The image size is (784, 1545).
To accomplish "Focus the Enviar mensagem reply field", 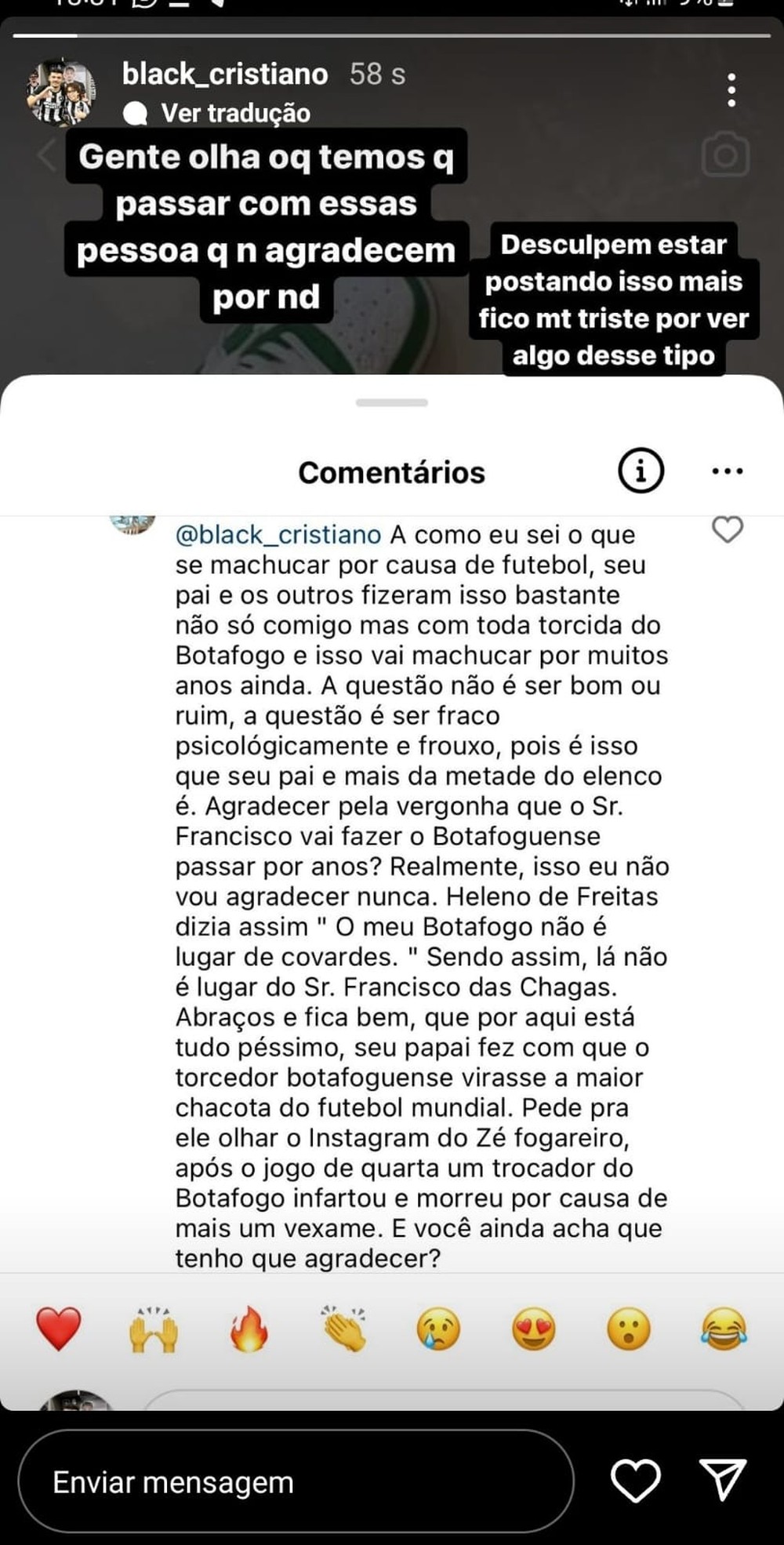I will 296,1482.
